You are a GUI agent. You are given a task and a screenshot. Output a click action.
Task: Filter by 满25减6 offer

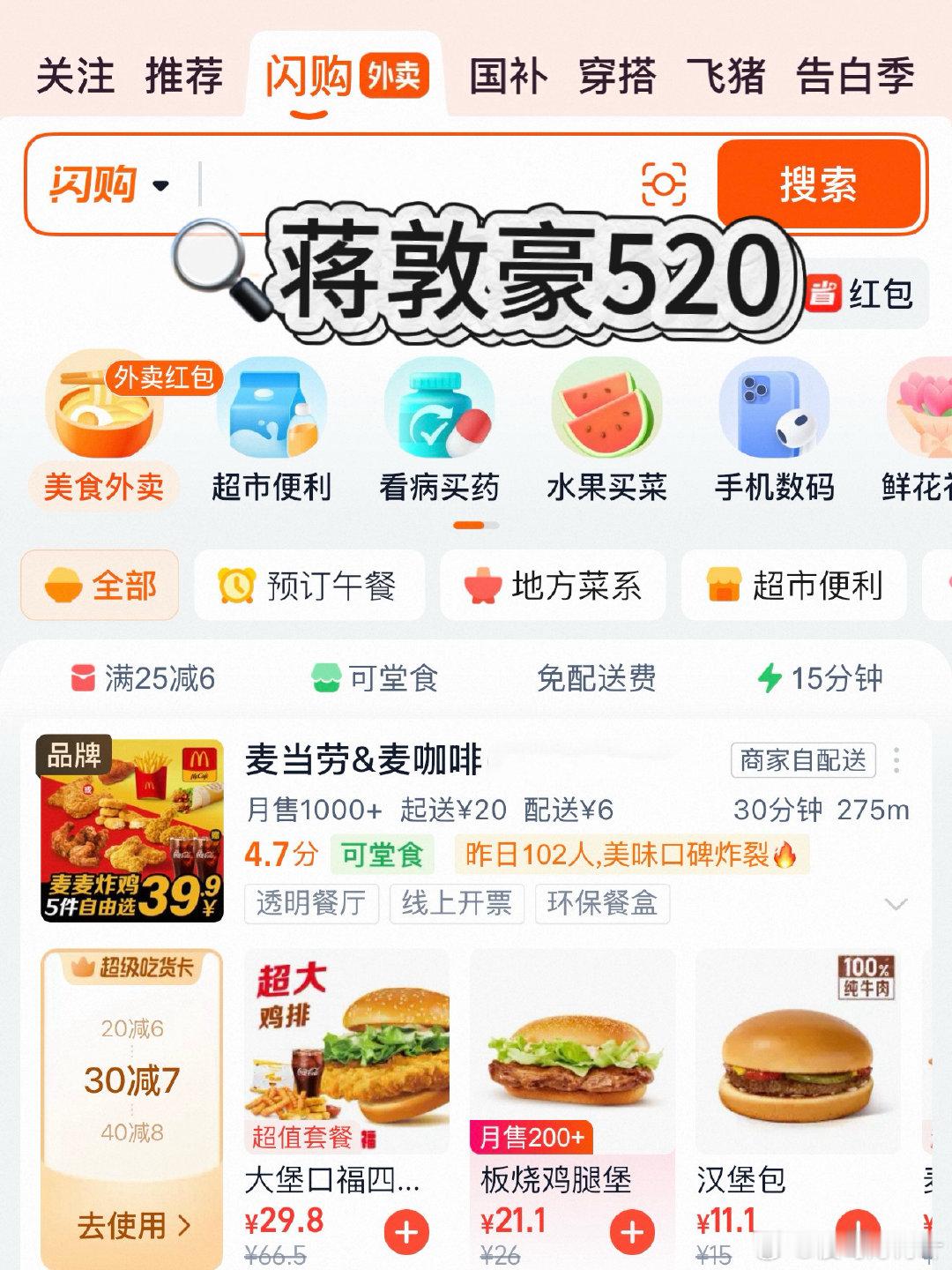143,678
